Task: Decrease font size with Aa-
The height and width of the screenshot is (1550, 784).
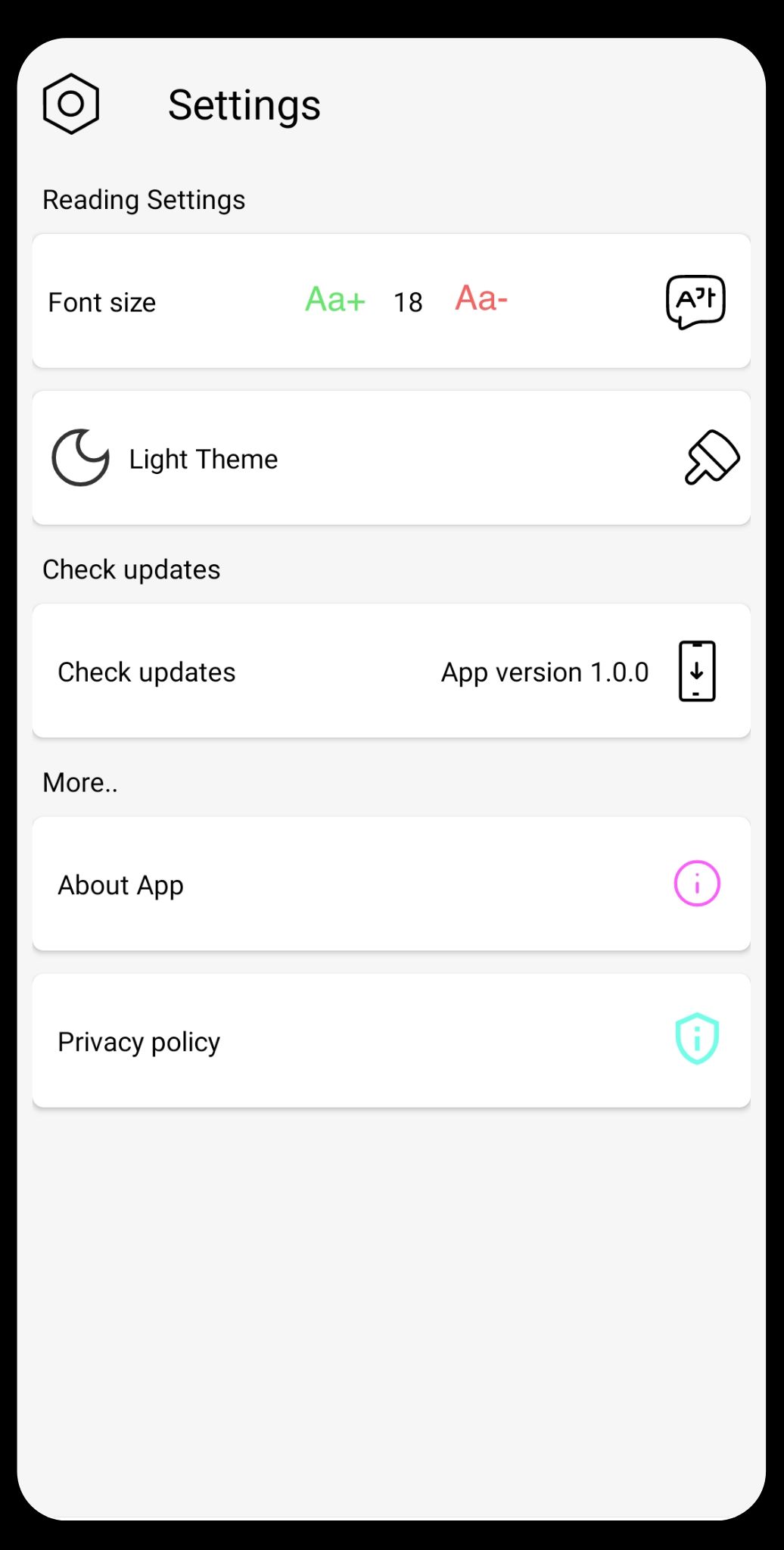Action: pyautogui.click(x=481, y=298)
